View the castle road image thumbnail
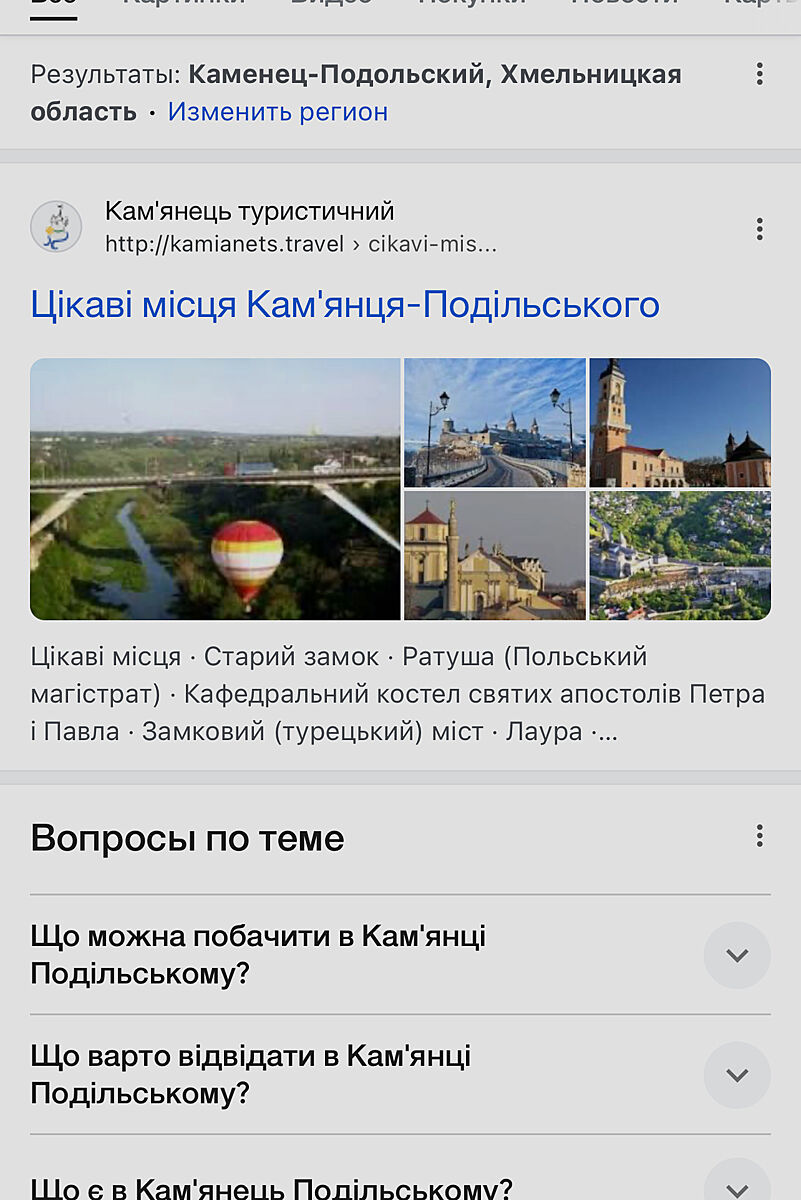The image size is (801, 1200). point(494,422)
